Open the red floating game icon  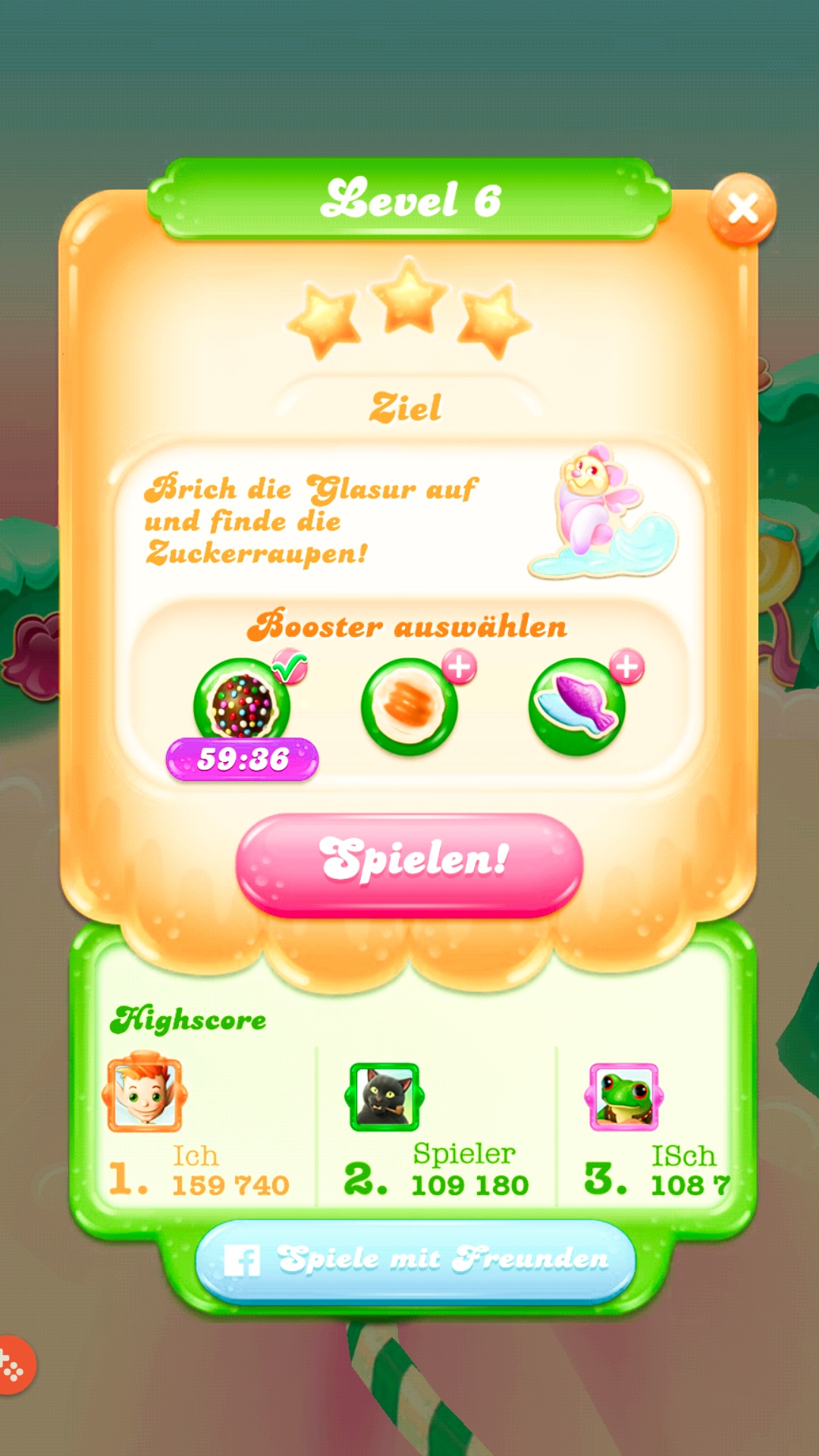(x=12, y=1365)
